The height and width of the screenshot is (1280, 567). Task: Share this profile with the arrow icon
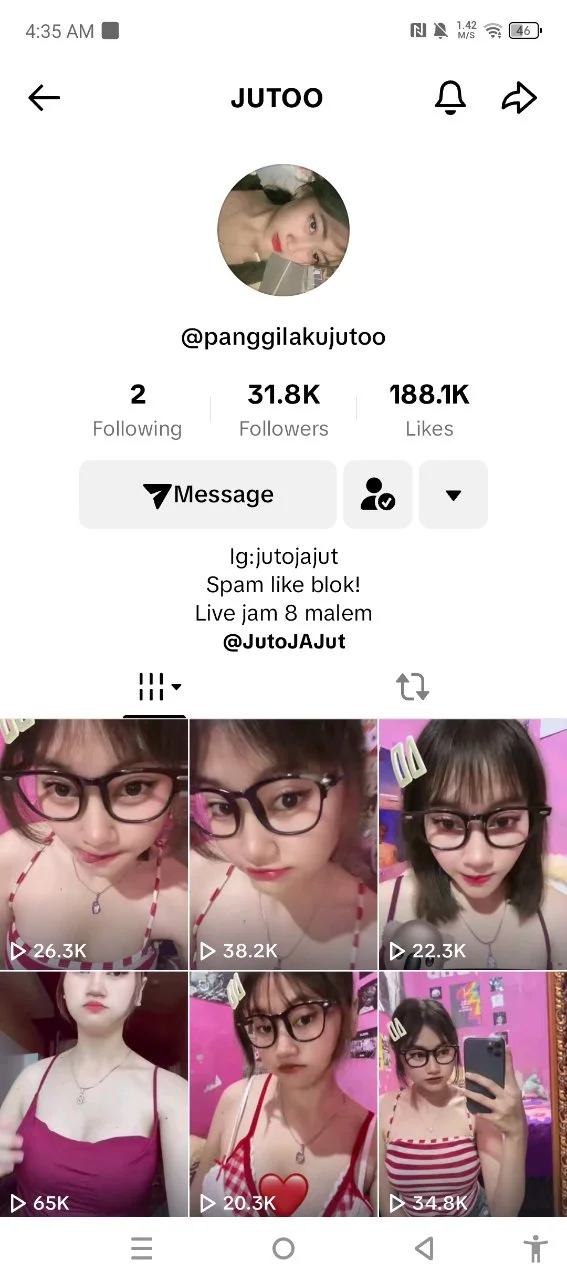pos(519,97)
